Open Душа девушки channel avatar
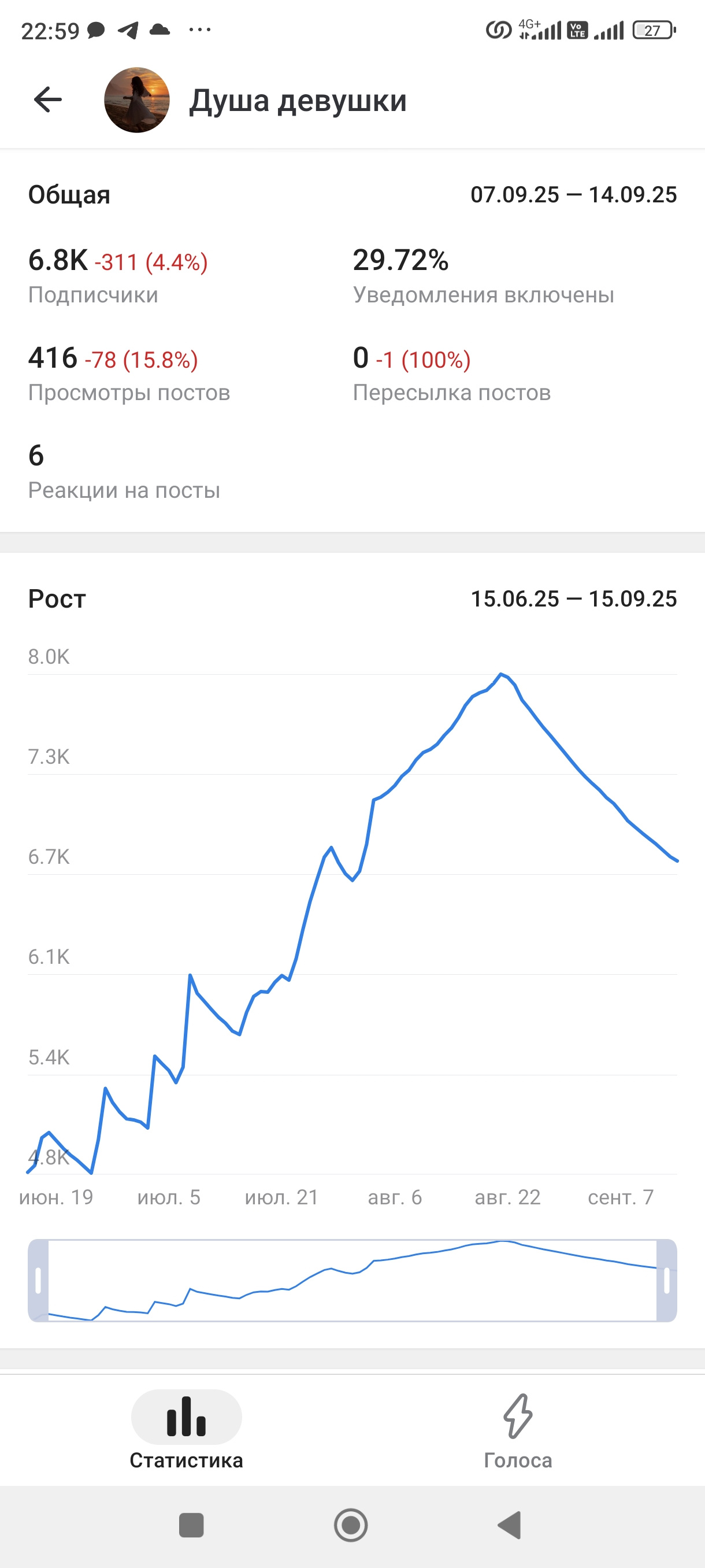The image size is (705, 1568). (x=137, y=100)
